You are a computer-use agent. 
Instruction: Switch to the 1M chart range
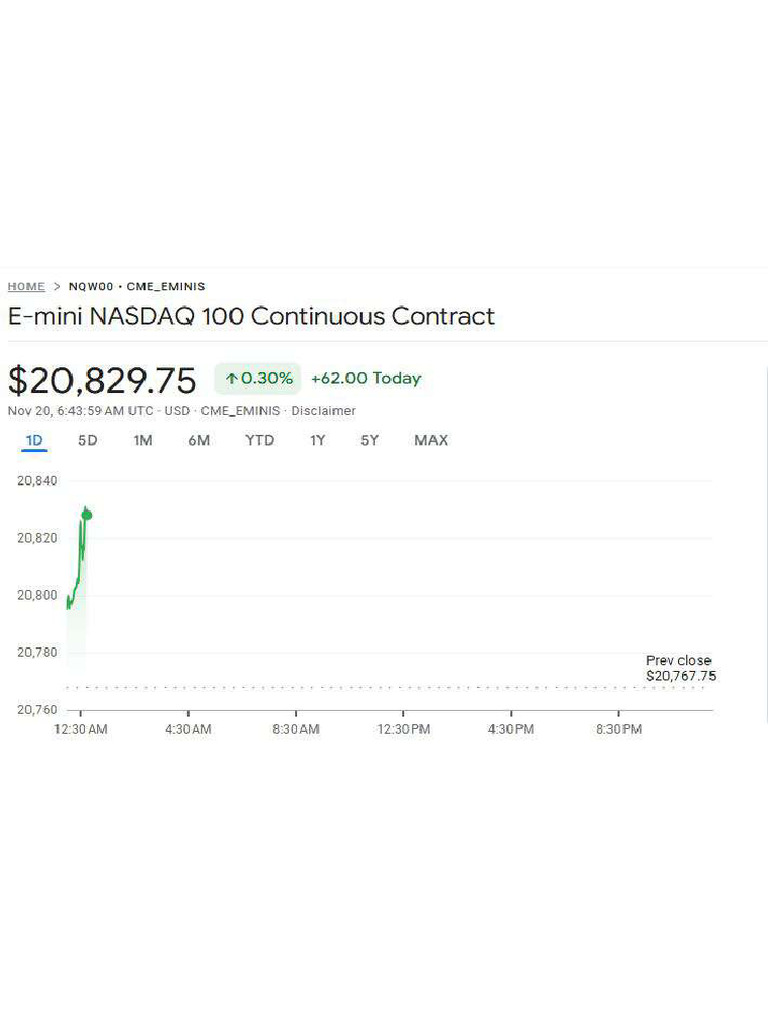pos(143,440)
